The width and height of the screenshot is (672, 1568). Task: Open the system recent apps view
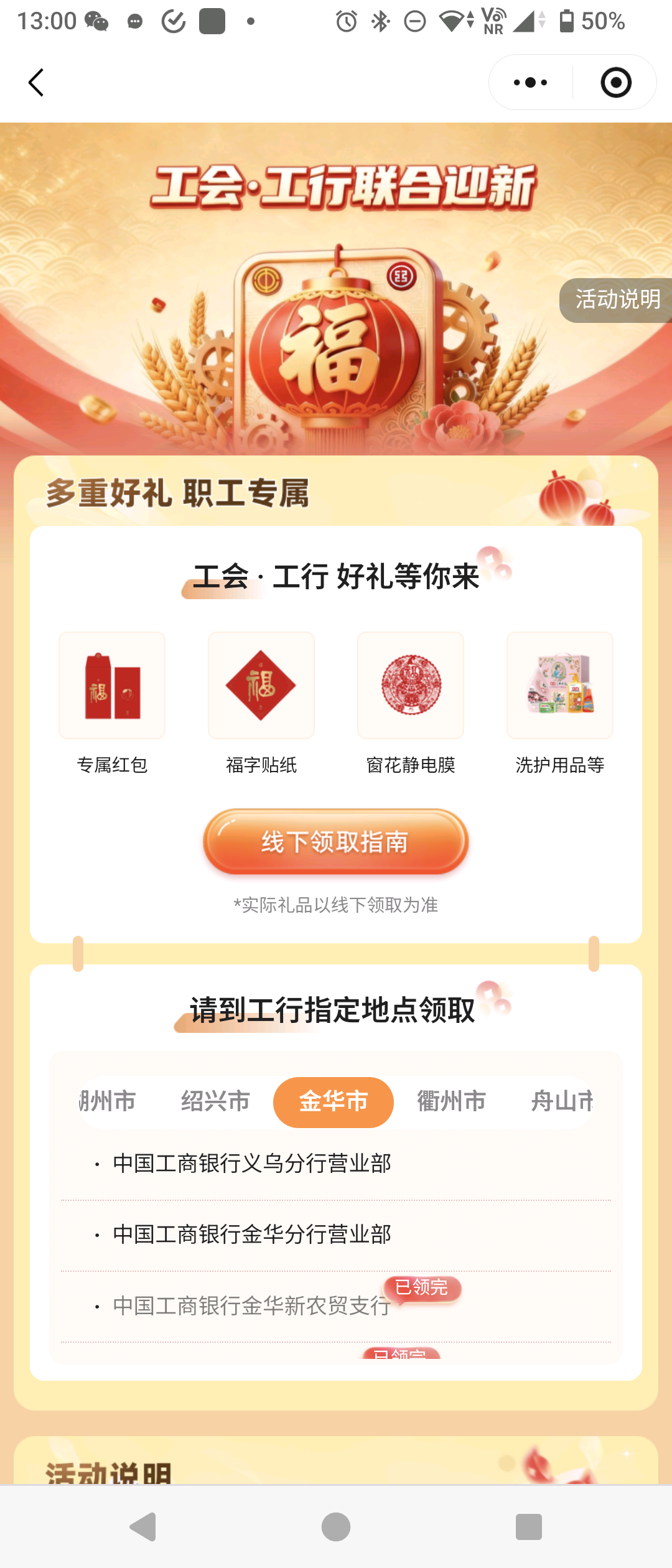[x=529, y=1527]
